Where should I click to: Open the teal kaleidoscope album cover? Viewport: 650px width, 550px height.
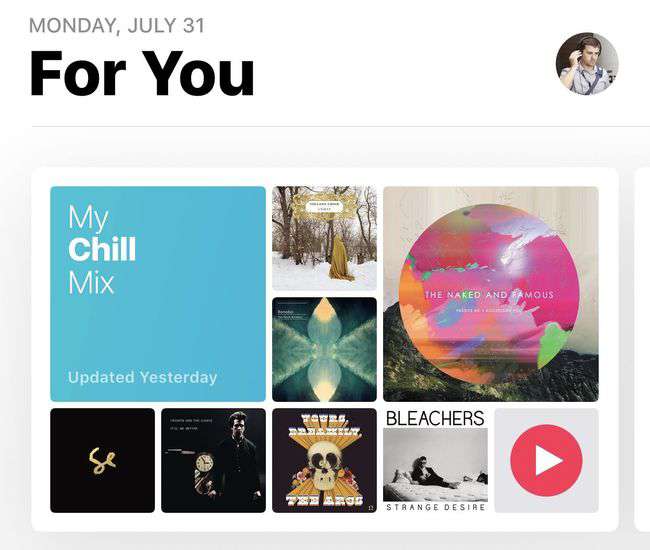pos(325,349)
